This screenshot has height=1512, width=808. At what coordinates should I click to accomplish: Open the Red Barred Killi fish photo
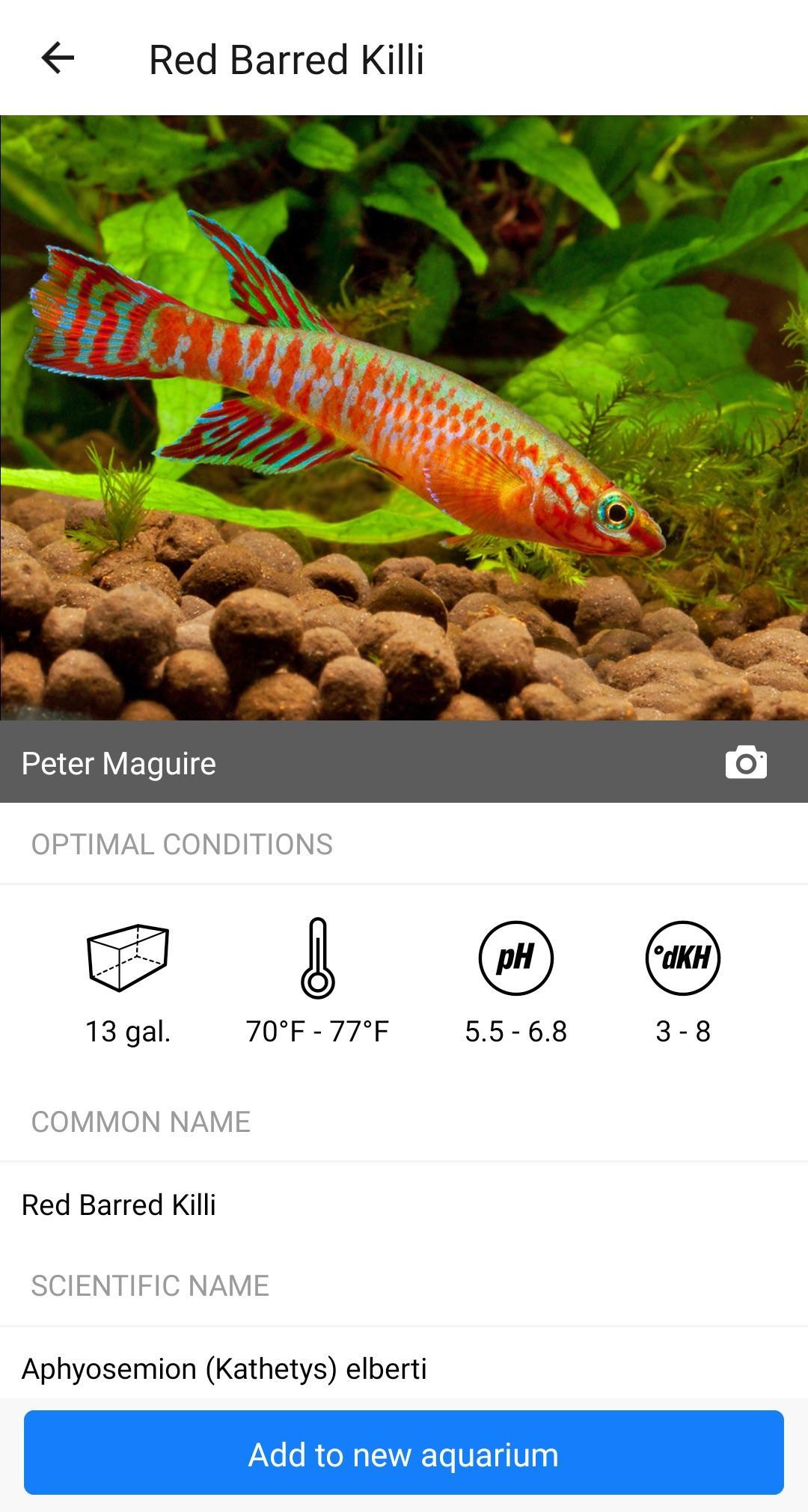(x=404, y=417)
